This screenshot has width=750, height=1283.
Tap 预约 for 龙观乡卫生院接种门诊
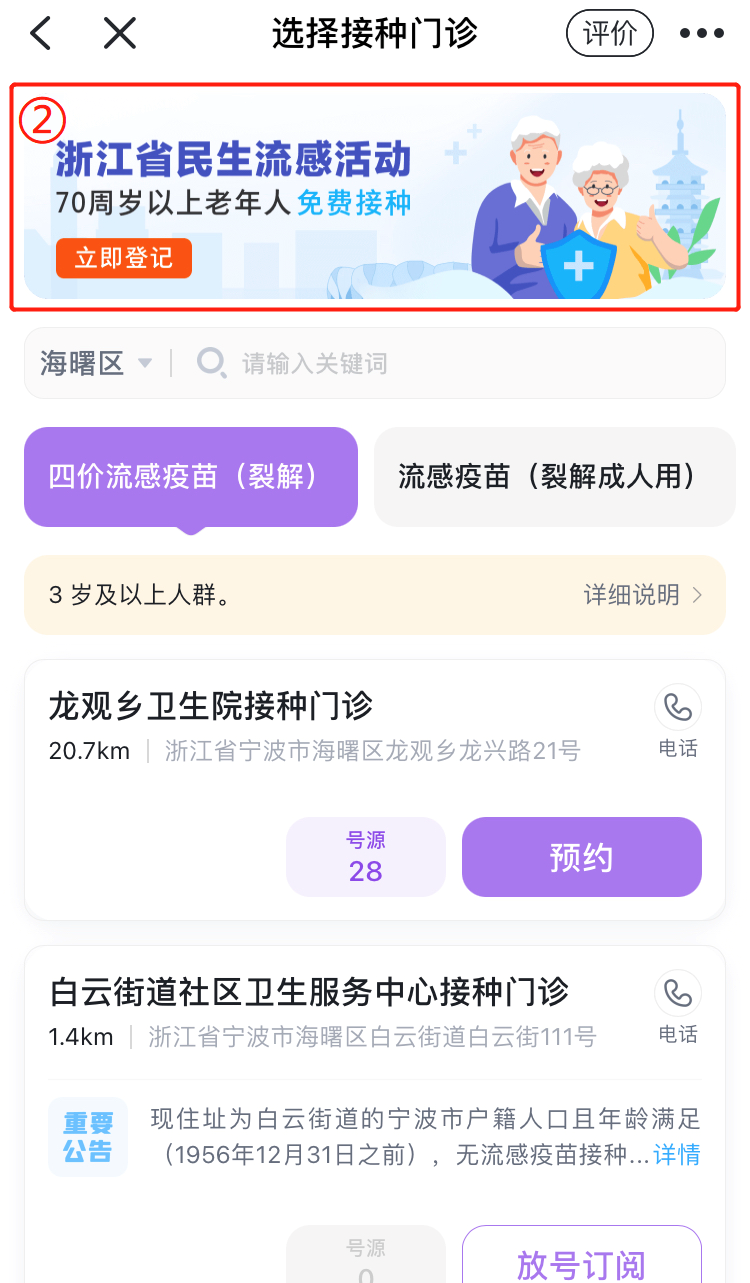581,857
